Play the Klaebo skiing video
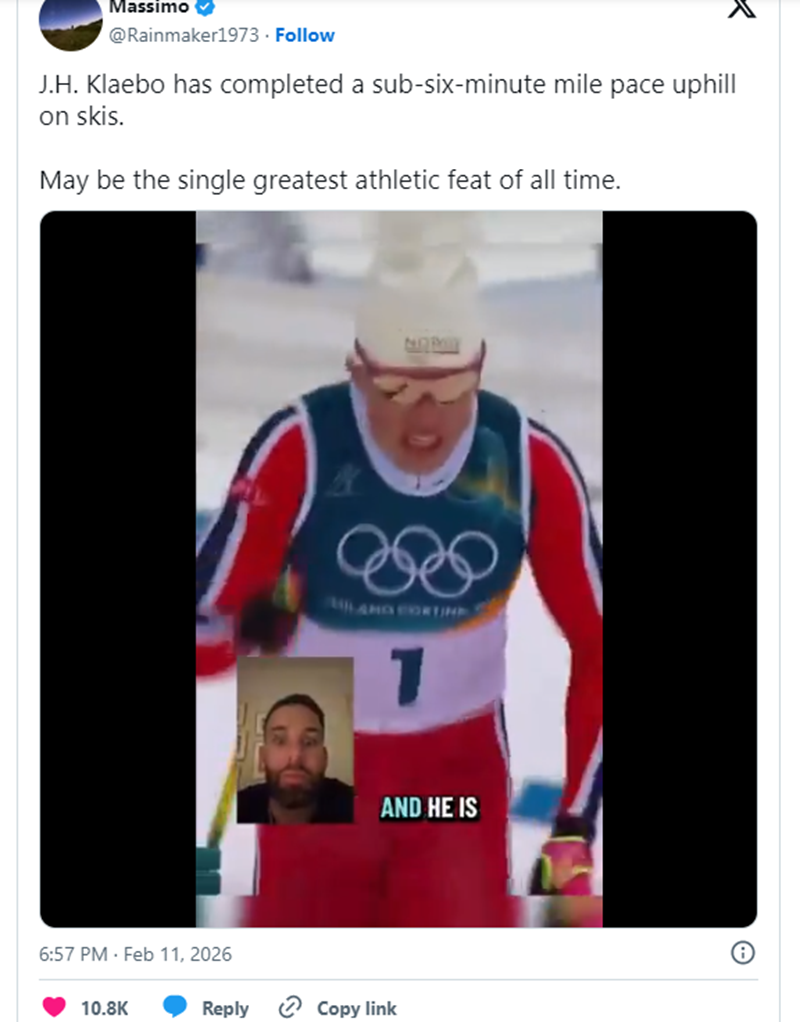Viewport: 800px width, 1022px height. pos(398,568)
